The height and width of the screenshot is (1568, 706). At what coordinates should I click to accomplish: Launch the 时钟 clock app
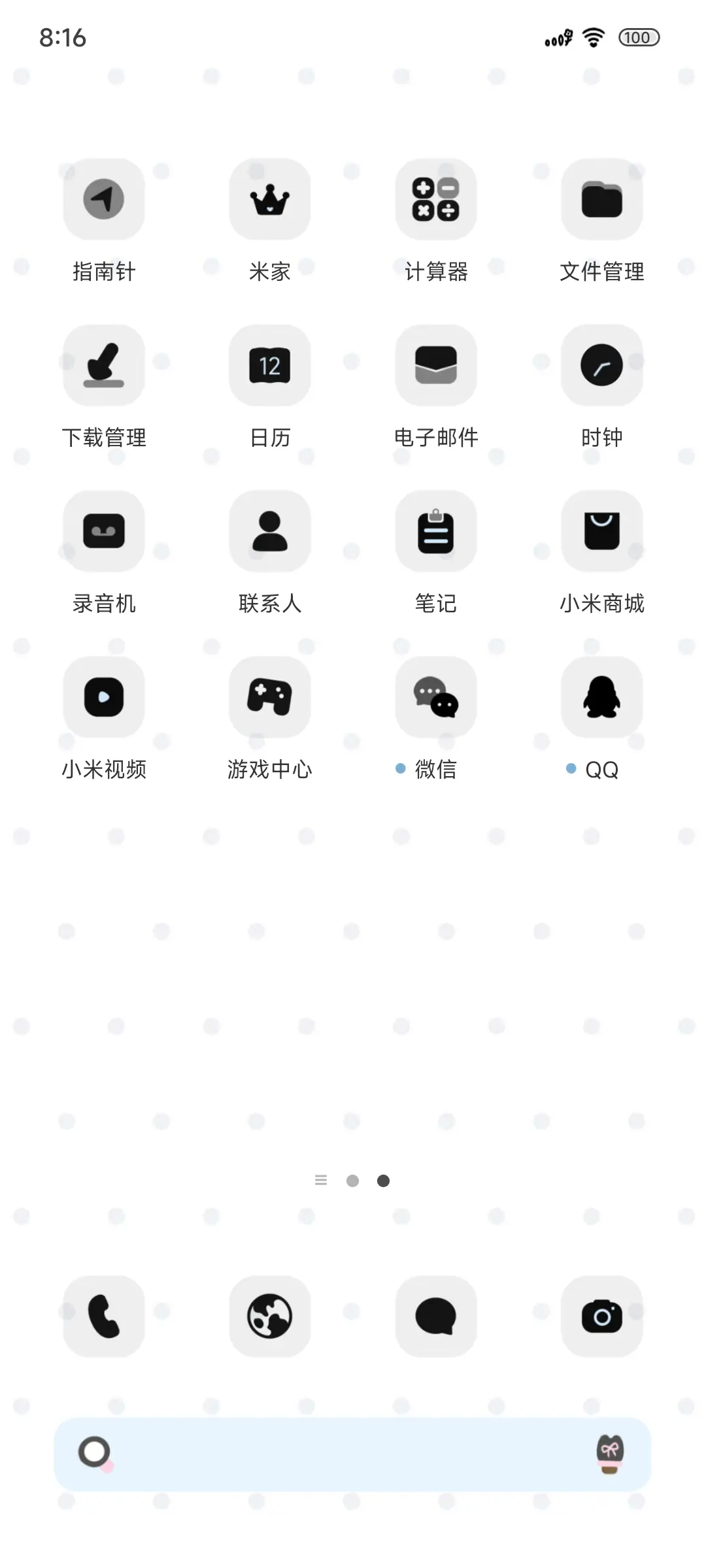click(602, 366)
